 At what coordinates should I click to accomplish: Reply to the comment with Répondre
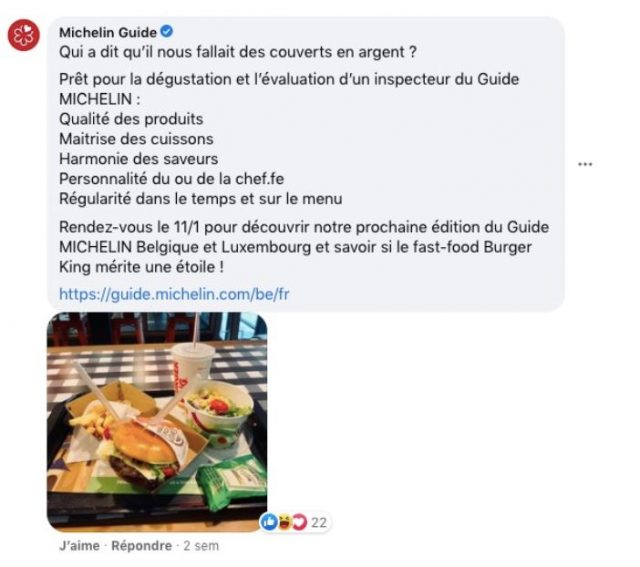pos(141,546)
